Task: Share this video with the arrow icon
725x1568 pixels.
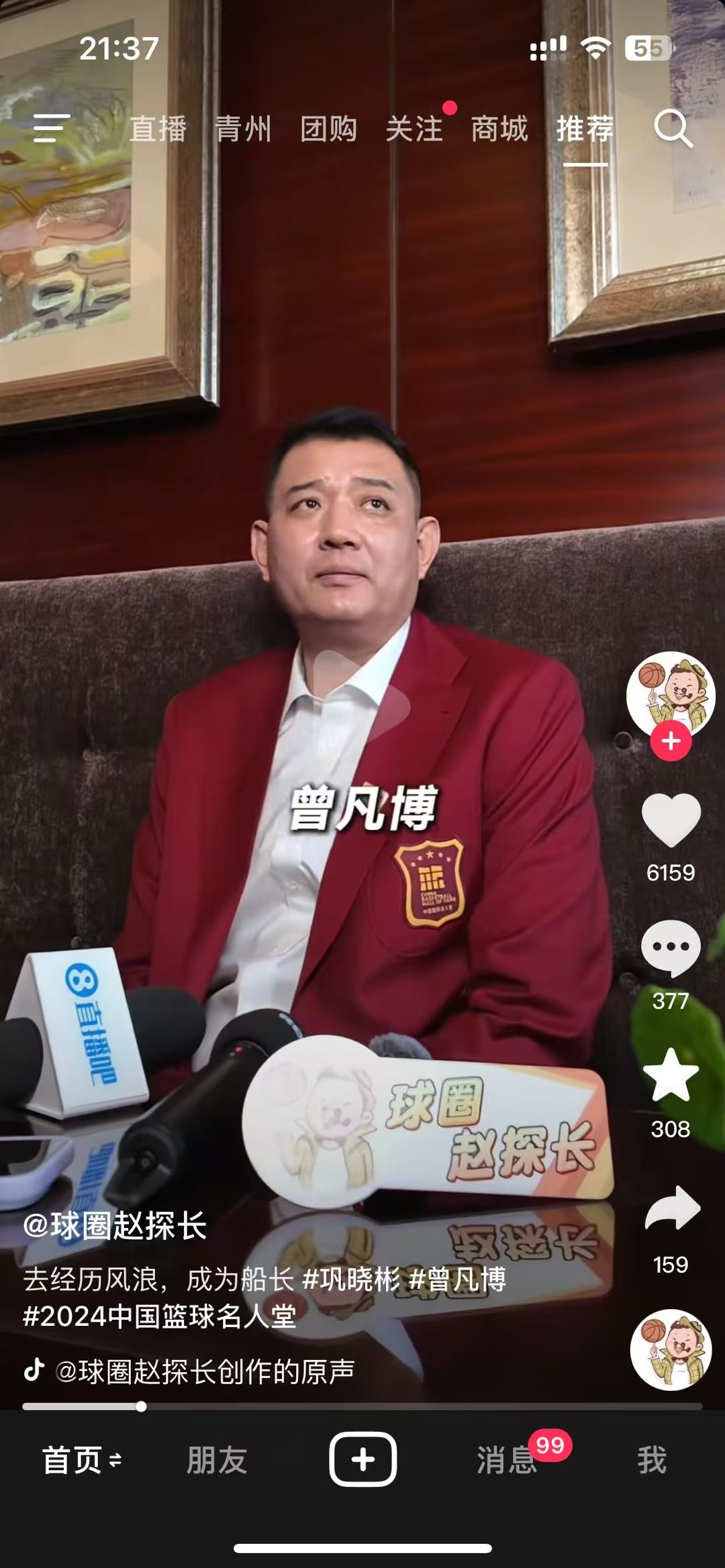Action: (672, 1208)
